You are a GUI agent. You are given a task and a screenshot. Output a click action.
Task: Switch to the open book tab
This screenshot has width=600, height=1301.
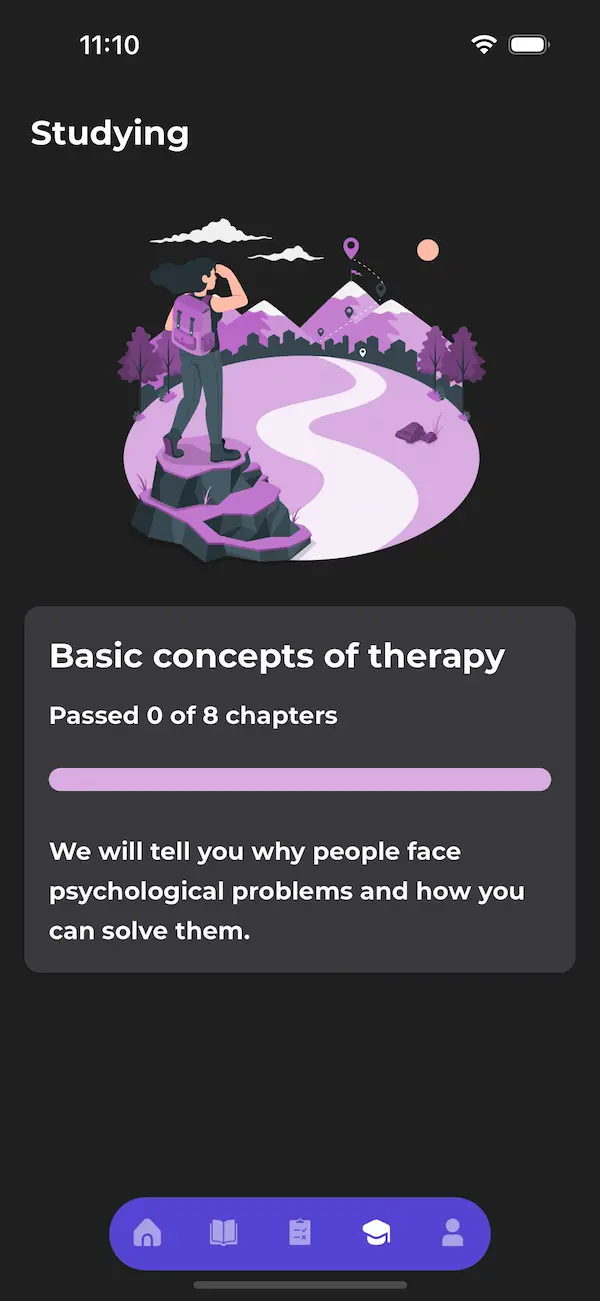pyautogui.click(x=224, y=1232)
